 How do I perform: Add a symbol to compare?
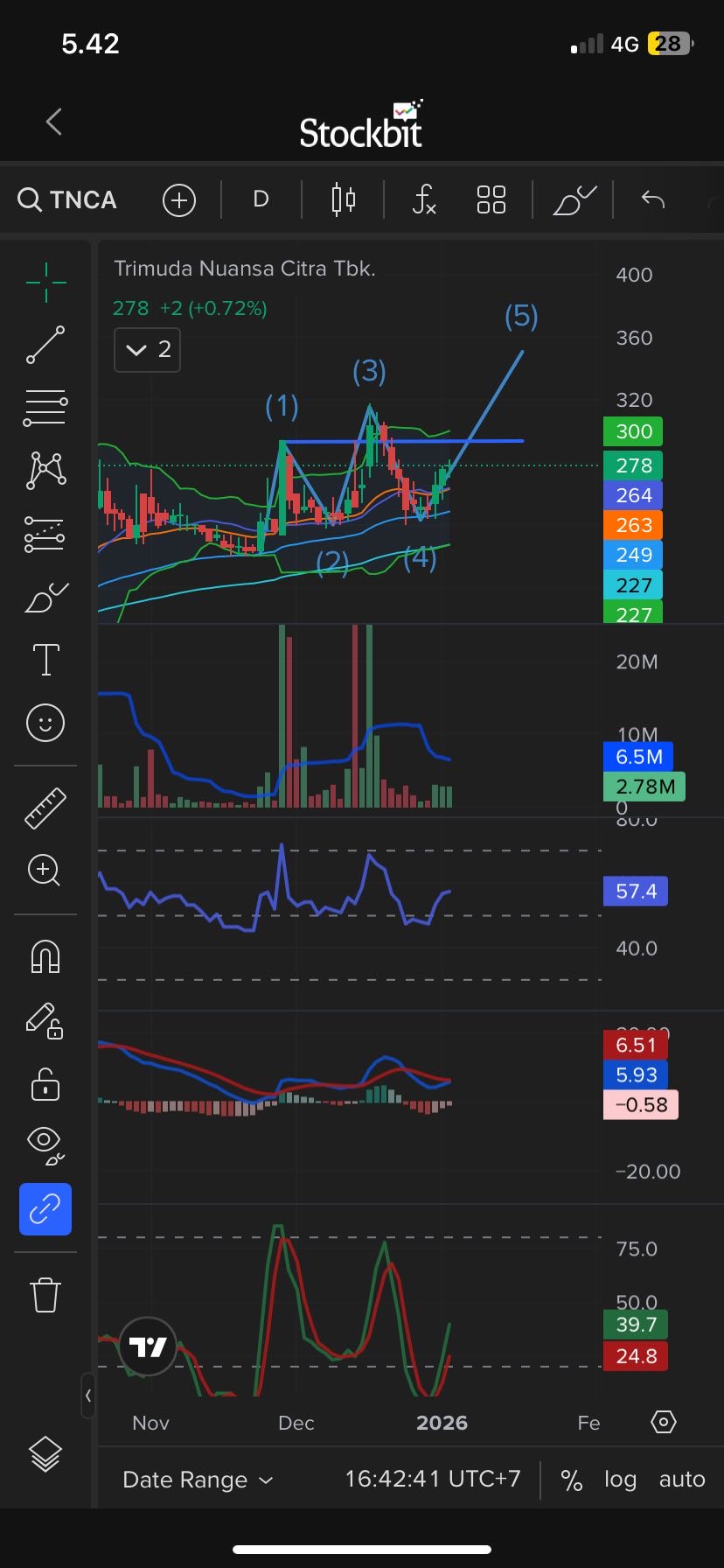[178, 200]
